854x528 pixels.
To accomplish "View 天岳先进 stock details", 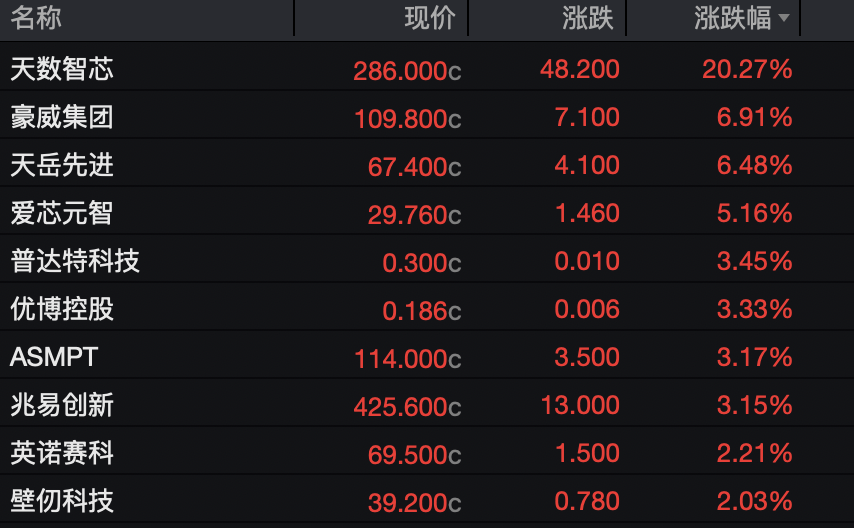I will (62, 165).
